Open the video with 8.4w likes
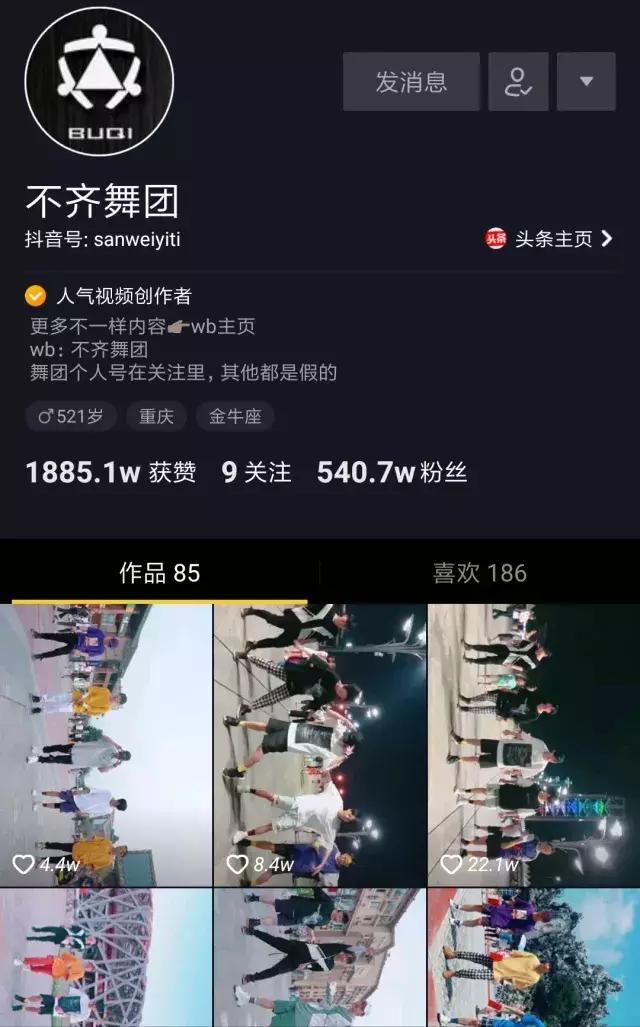The width and height of the screenshot is (640, 1027). coord(320,745)
